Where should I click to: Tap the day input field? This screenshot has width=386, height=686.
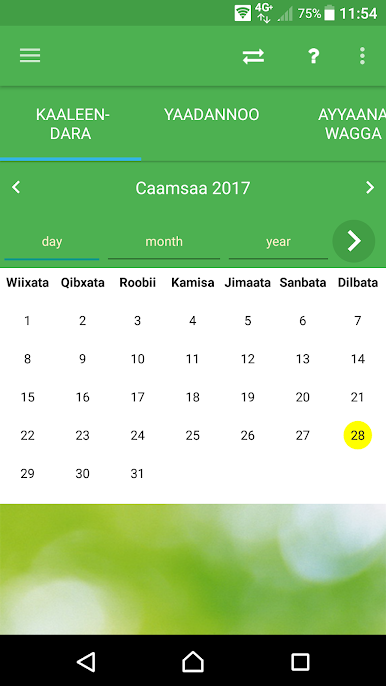(52, 245)
